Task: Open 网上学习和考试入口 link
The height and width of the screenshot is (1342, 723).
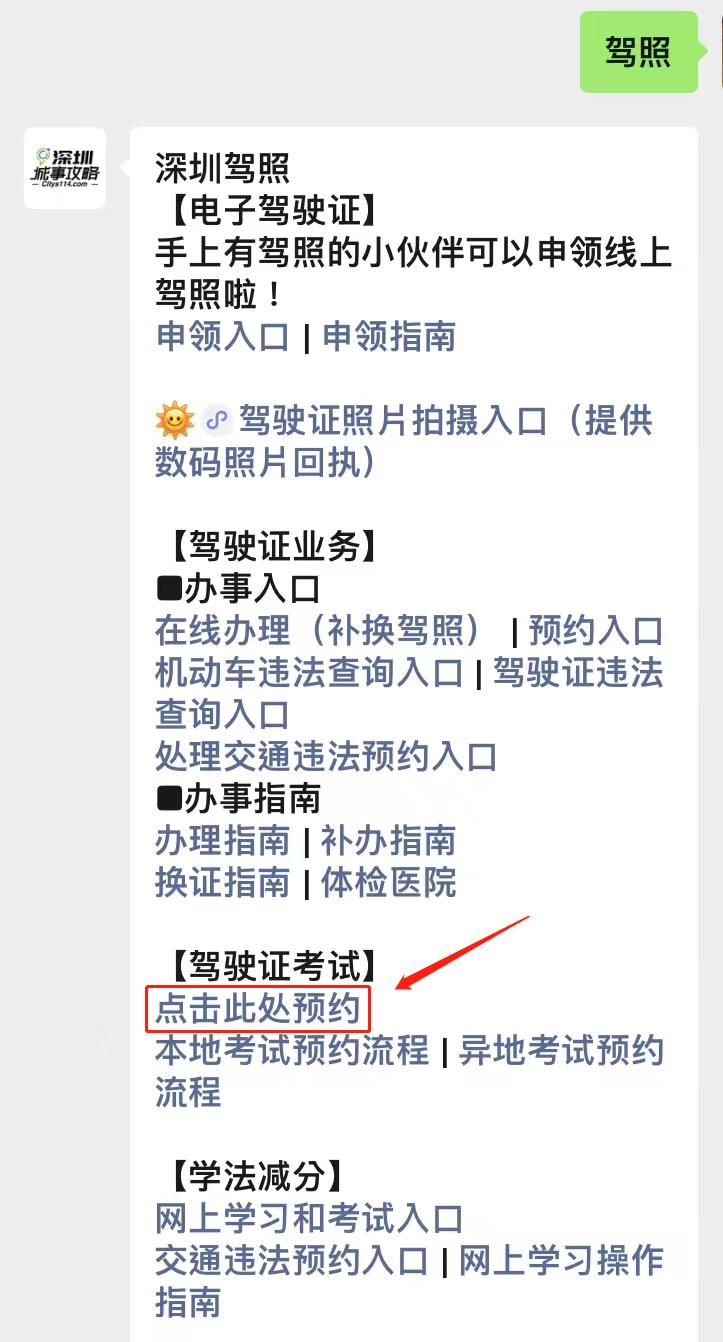Action: click(309, 1219)
